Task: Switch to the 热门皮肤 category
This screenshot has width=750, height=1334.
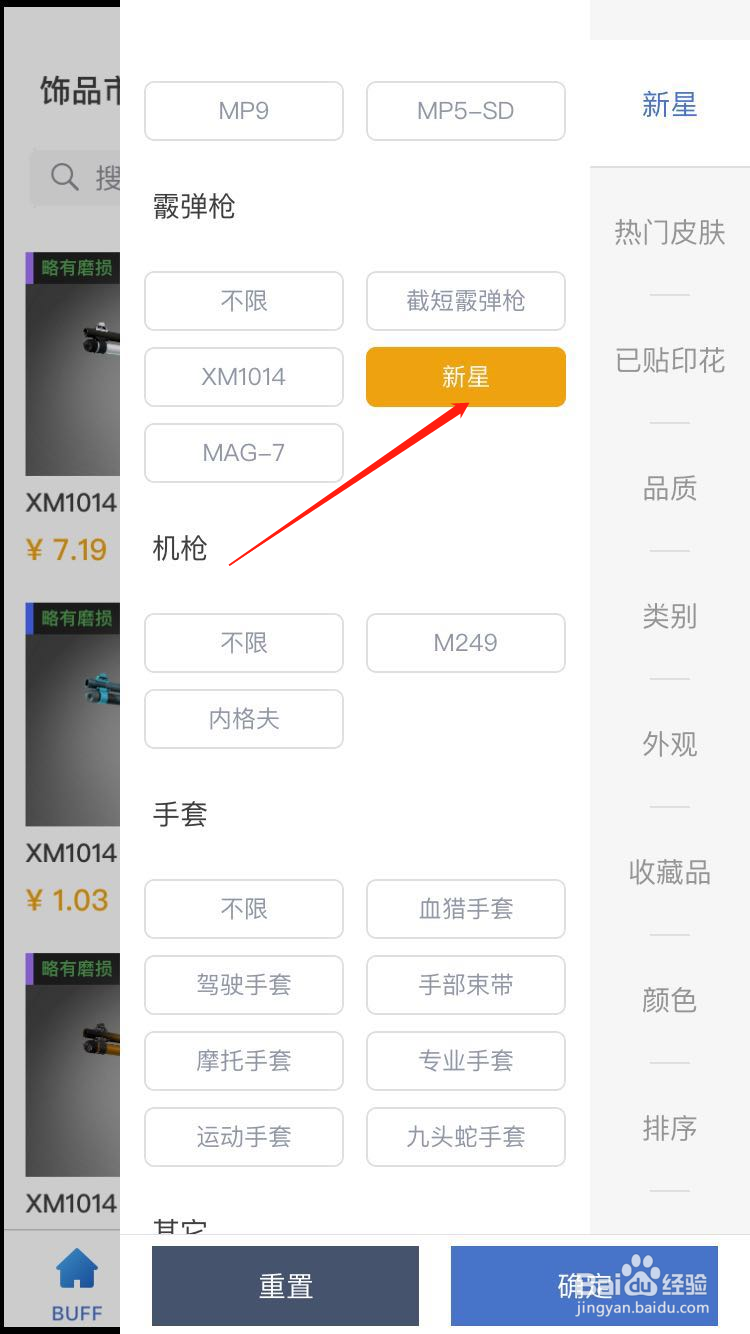Action: (668, 232)
